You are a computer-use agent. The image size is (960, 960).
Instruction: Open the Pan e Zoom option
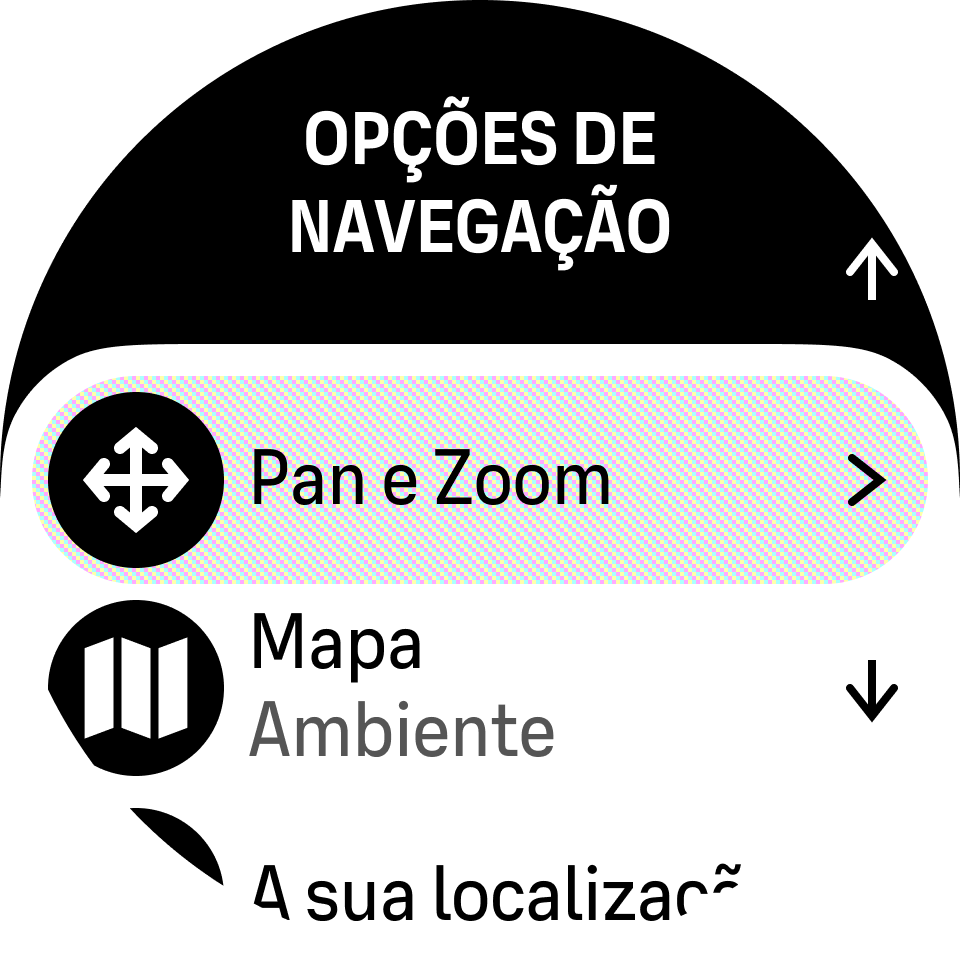coord(480,480)
